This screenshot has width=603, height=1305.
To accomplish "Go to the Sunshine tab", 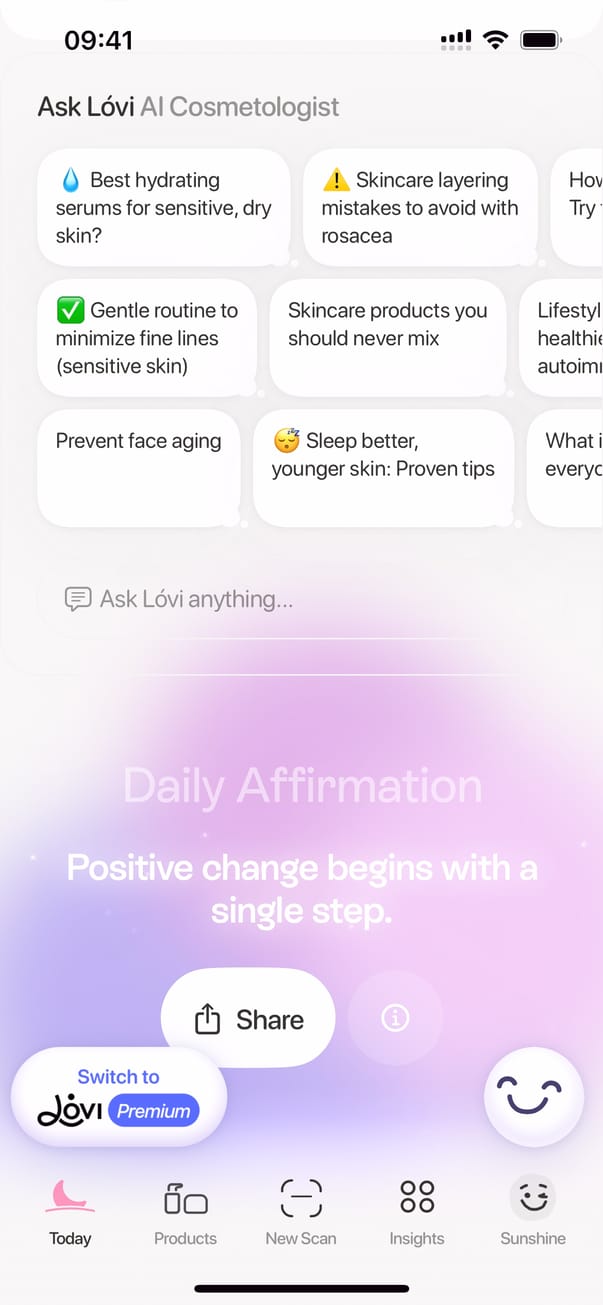I will tap(533, 1212).
